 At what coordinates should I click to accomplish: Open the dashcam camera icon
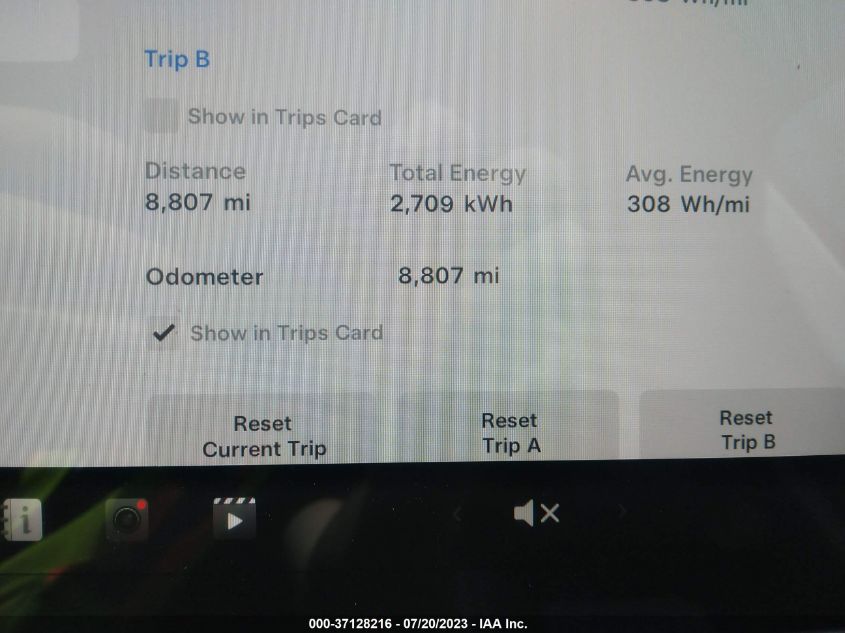coord(127,519)
